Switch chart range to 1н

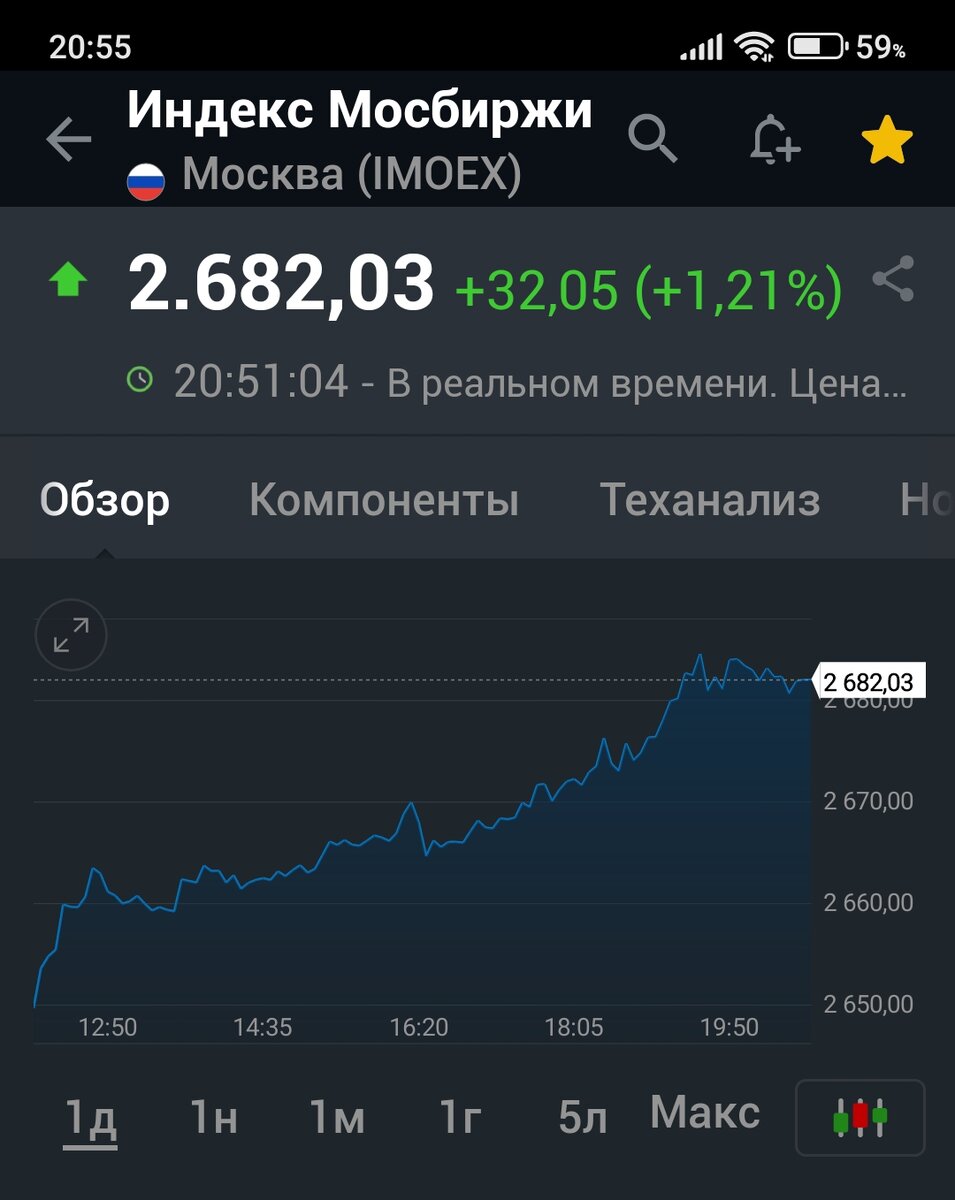tap(213, 1118)
